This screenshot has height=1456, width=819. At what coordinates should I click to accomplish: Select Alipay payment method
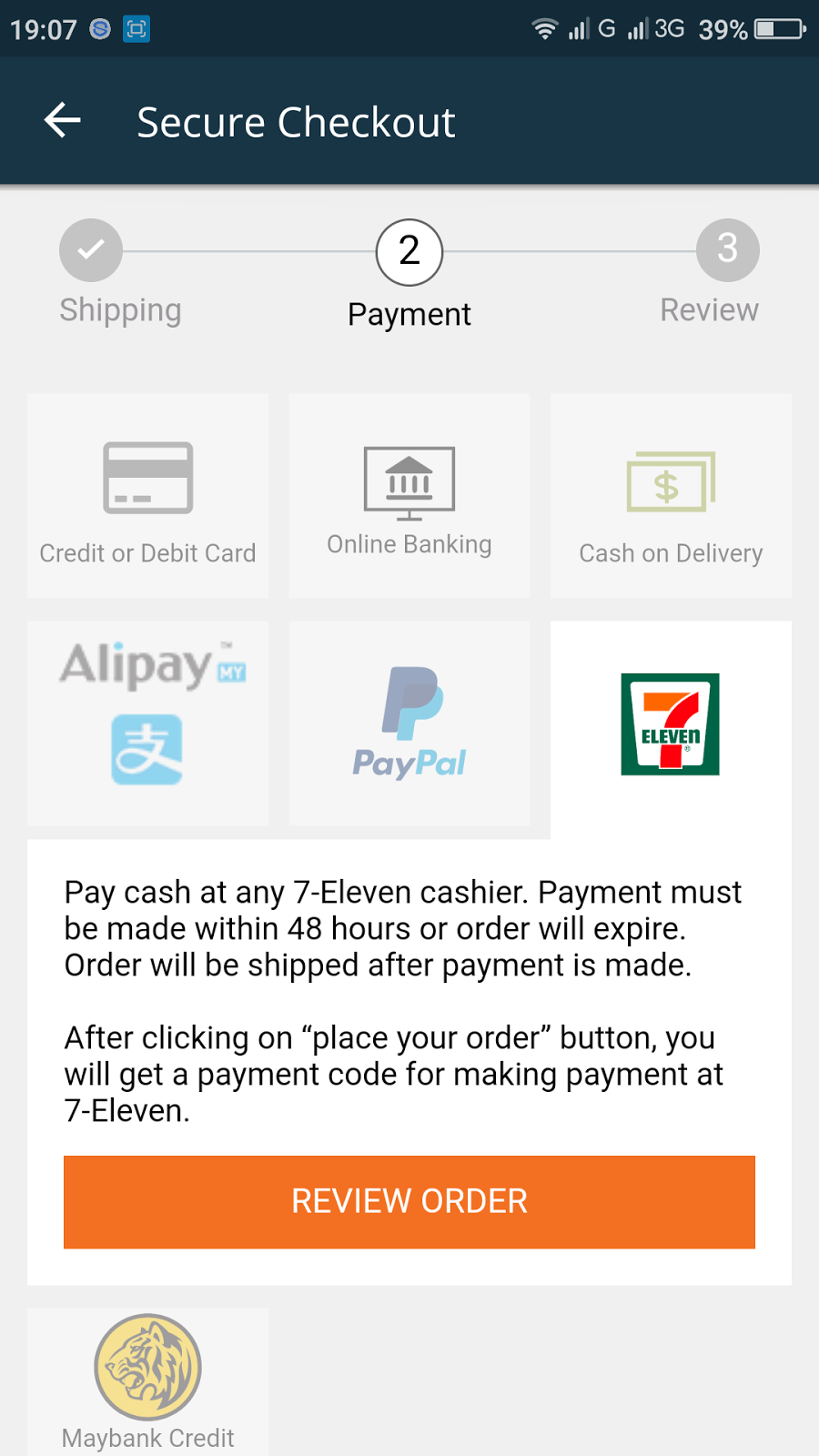click(x=147, y=723)
